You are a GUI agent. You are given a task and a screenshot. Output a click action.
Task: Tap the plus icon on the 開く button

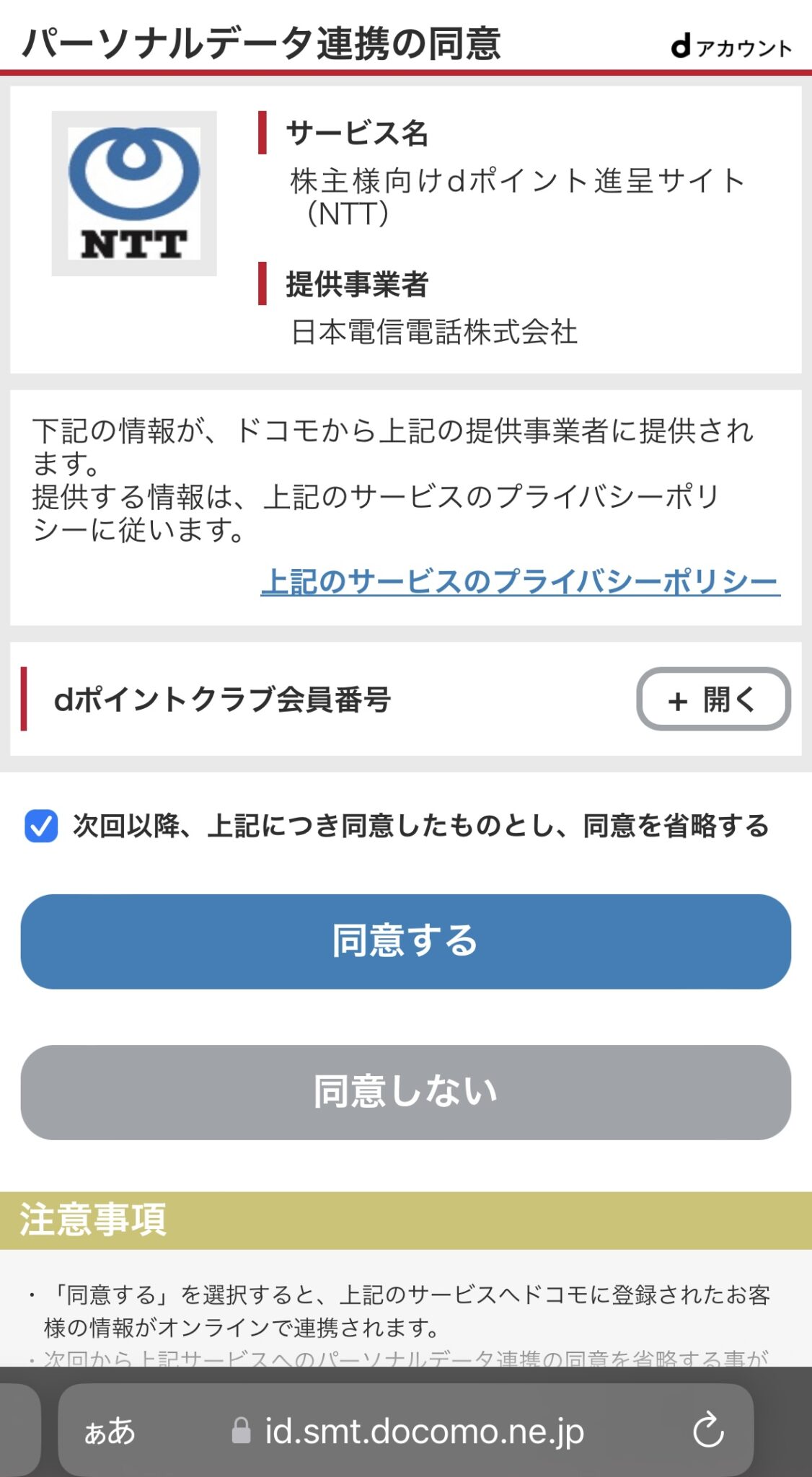click(x=676, y=699)
